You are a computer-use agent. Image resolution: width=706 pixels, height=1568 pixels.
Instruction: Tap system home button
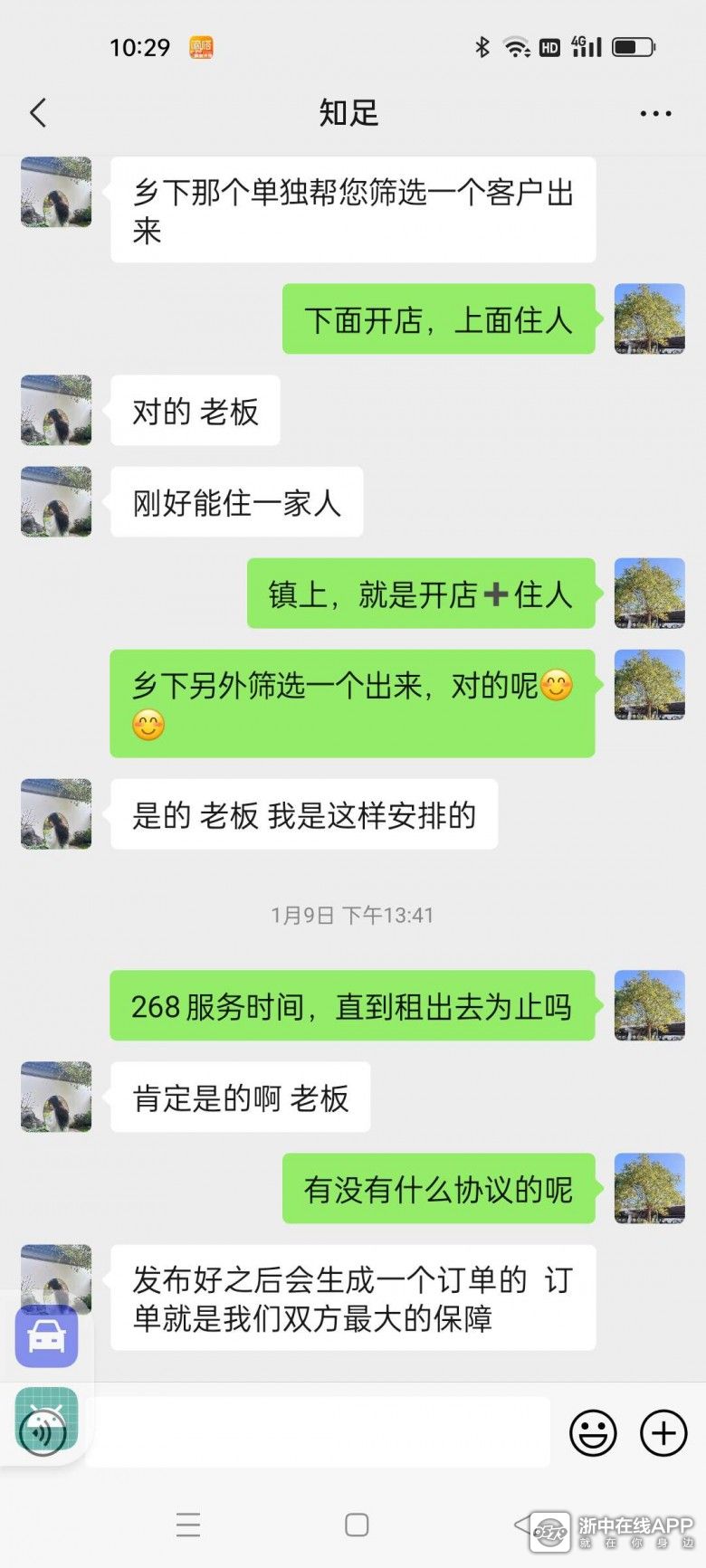click(357, 1525)
